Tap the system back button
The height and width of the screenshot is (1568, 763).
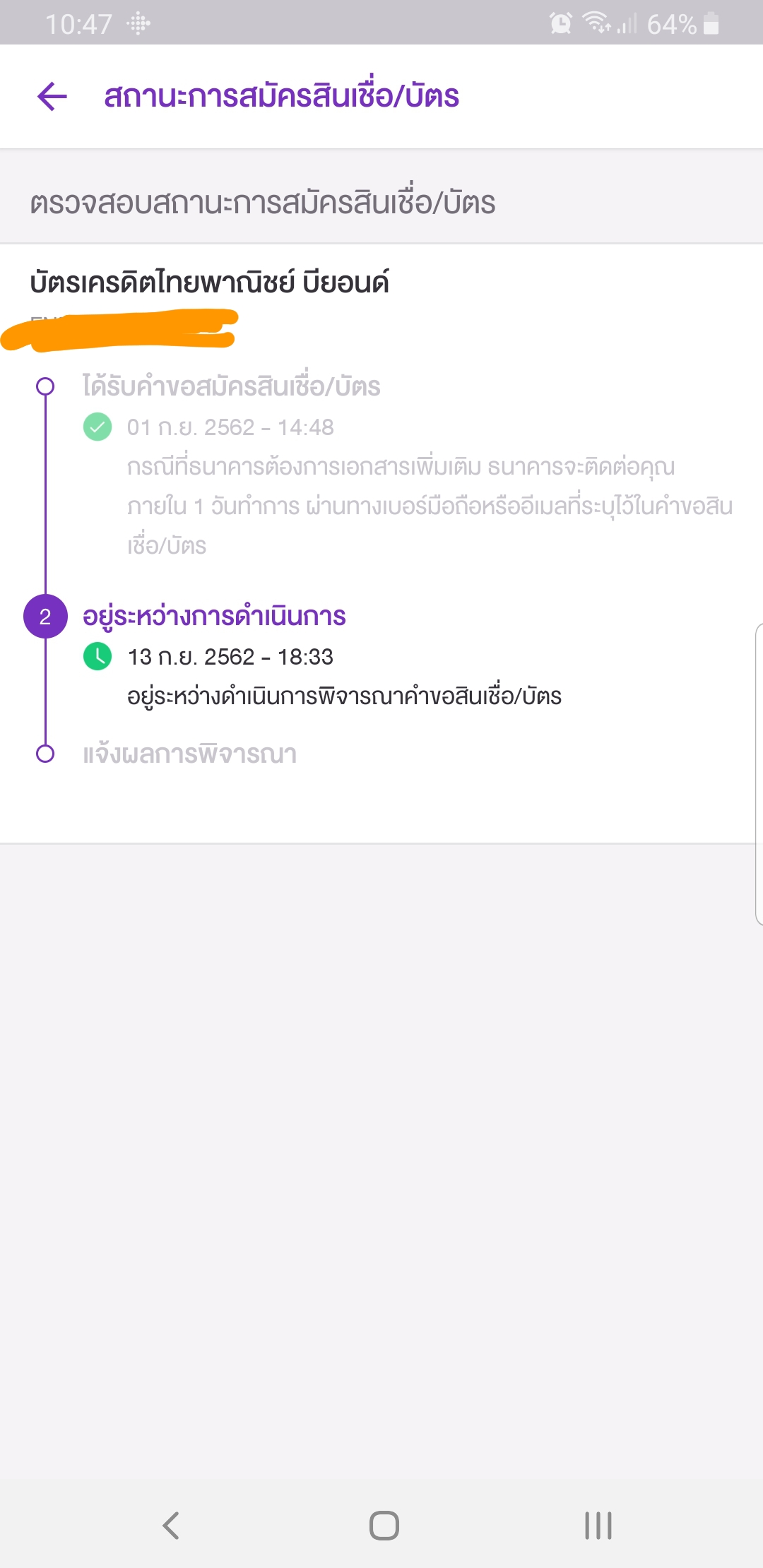pos(171,1525)
